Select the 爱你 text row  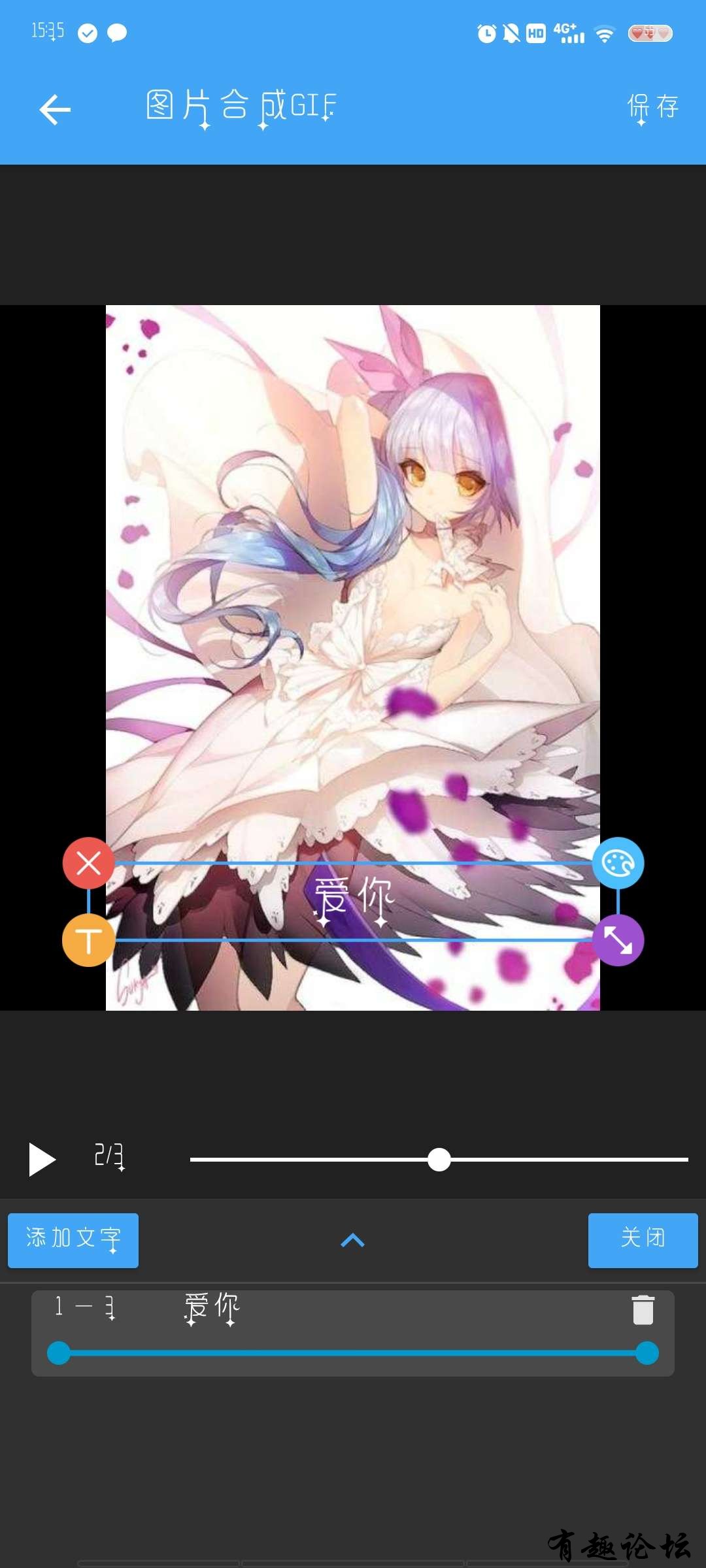327,1310
